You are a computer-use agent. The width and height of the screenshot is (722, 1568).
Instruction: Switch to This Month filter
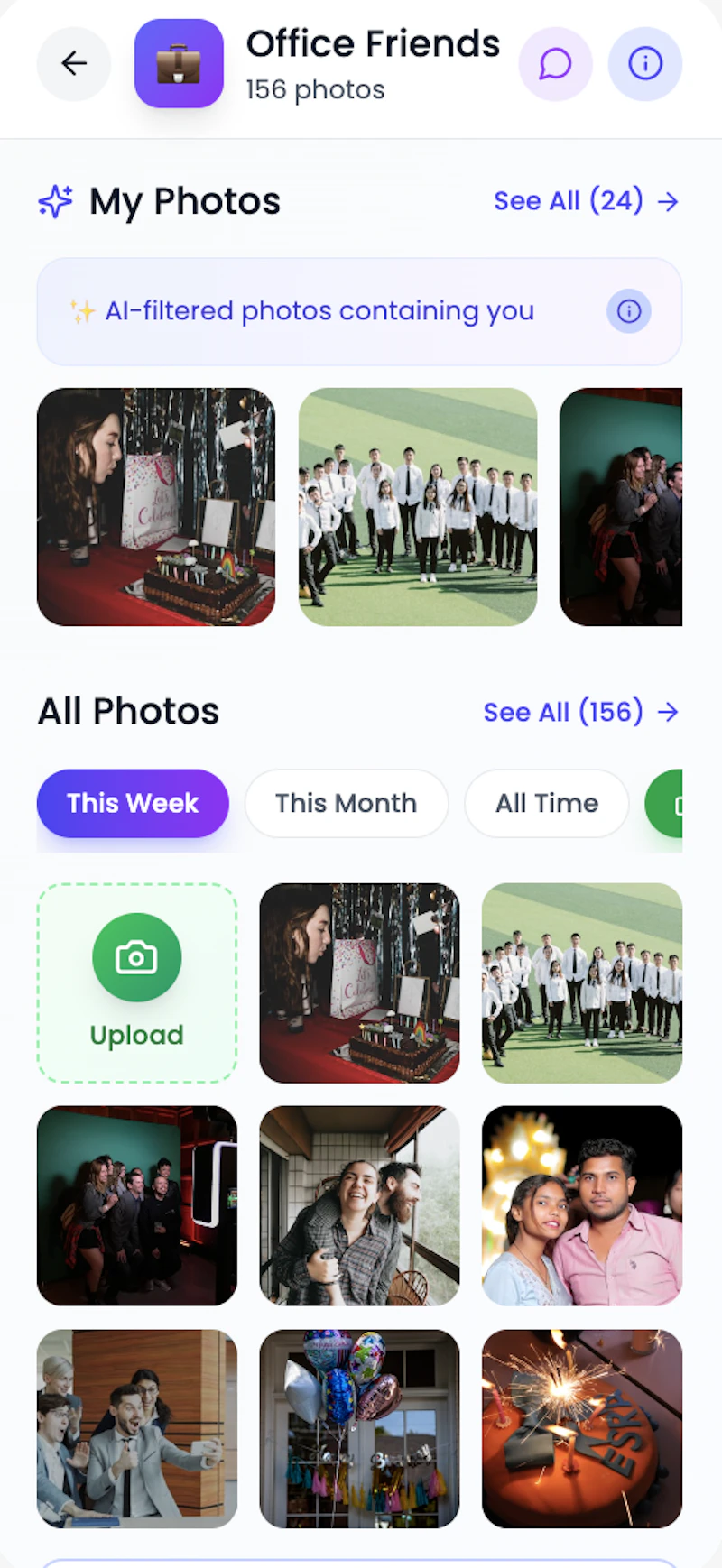coord(347,803)
